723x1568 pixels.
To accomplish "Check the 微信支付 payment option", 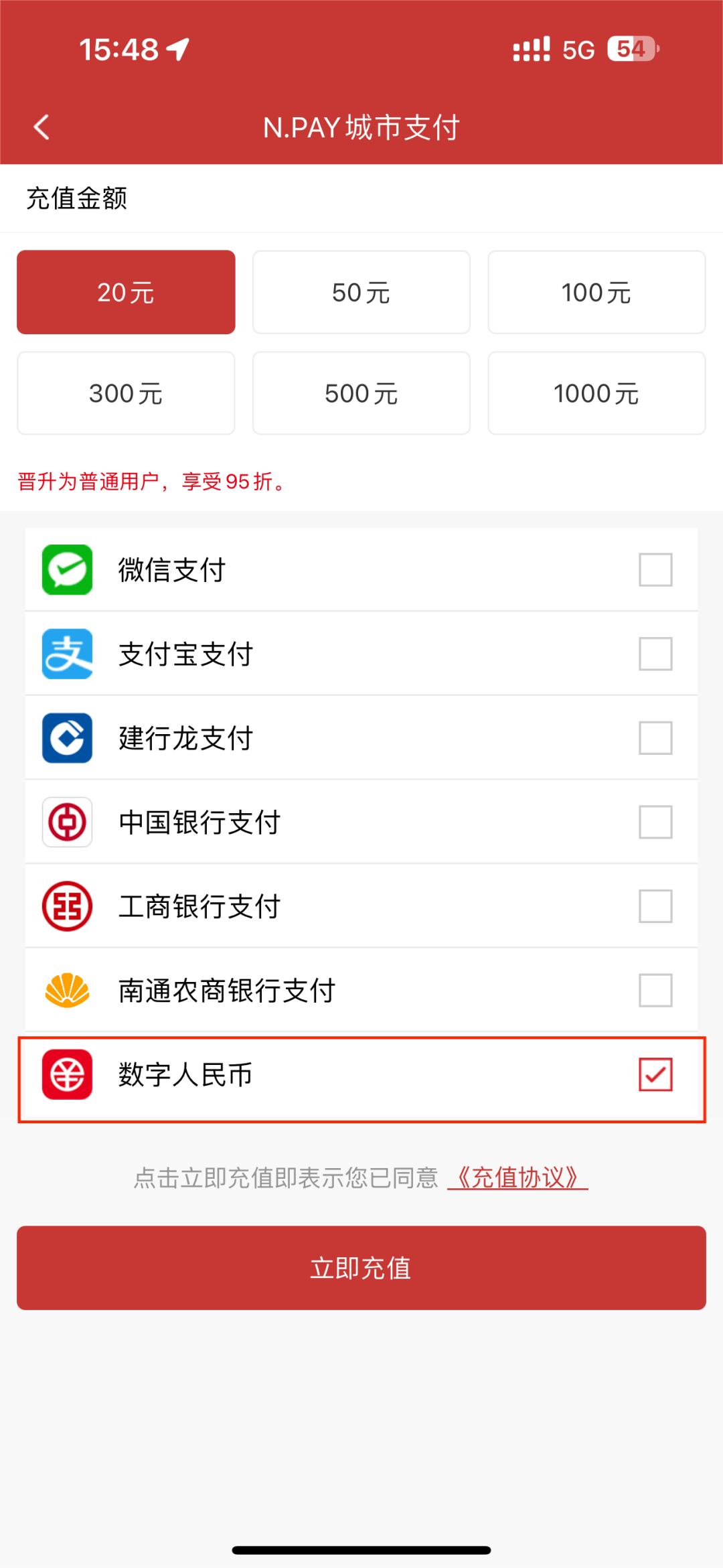I will (x=655, y=570).
